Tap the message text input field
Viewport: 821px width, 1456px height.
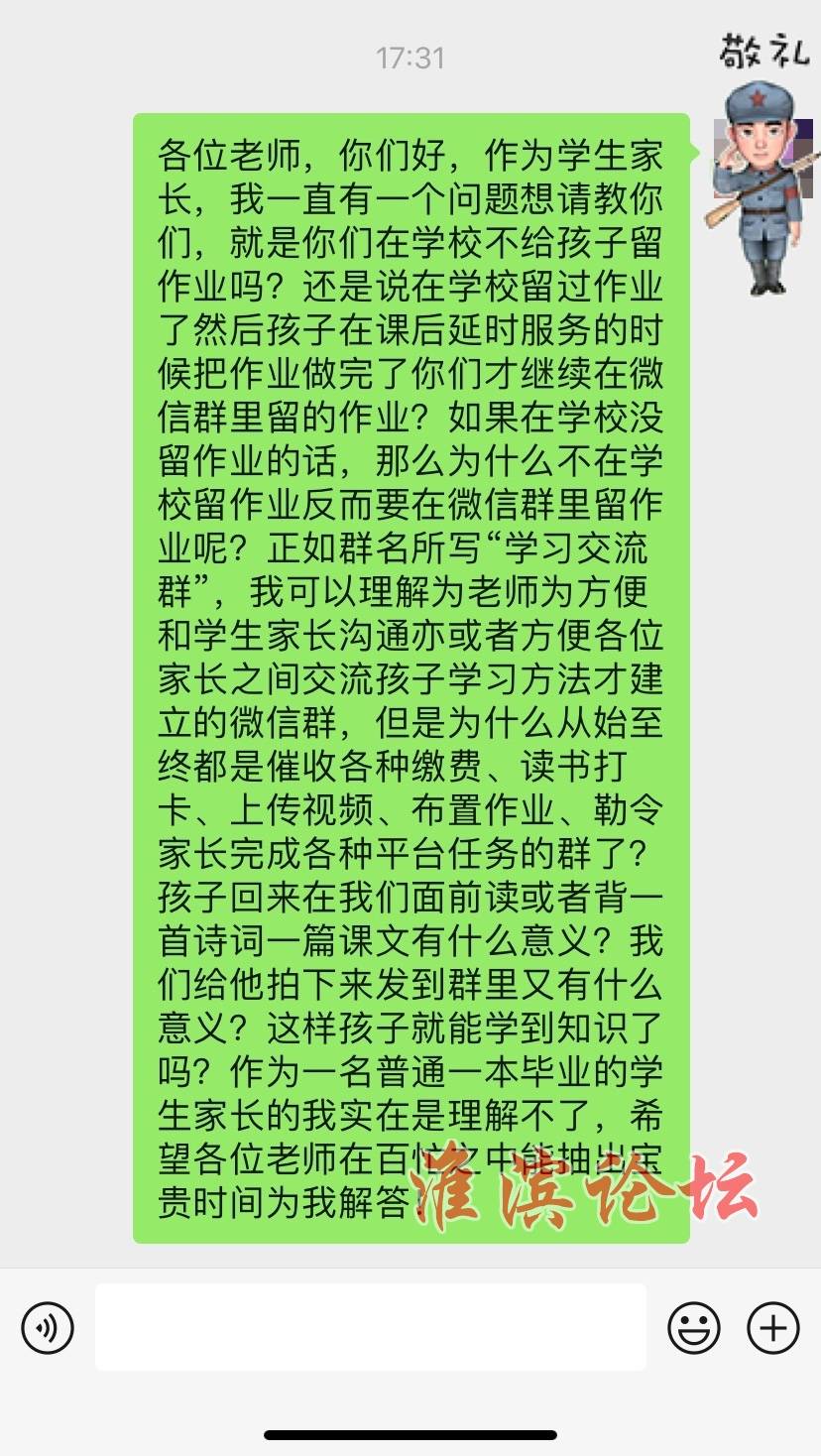point(371,1327)
